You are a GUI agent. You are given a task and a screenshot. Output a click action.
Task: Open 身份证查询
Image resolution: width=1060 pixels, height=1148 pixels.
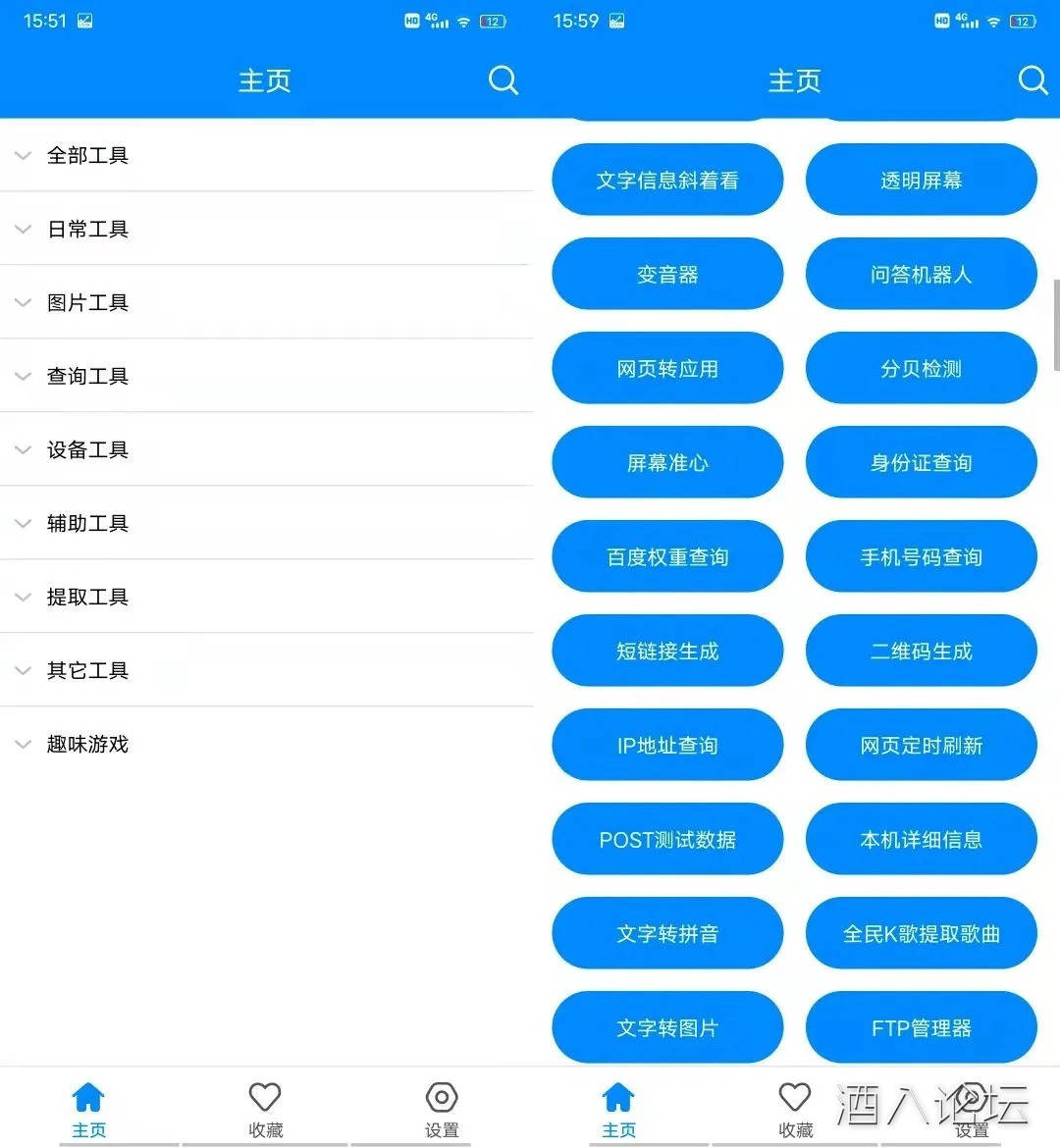tap(921, 463)
